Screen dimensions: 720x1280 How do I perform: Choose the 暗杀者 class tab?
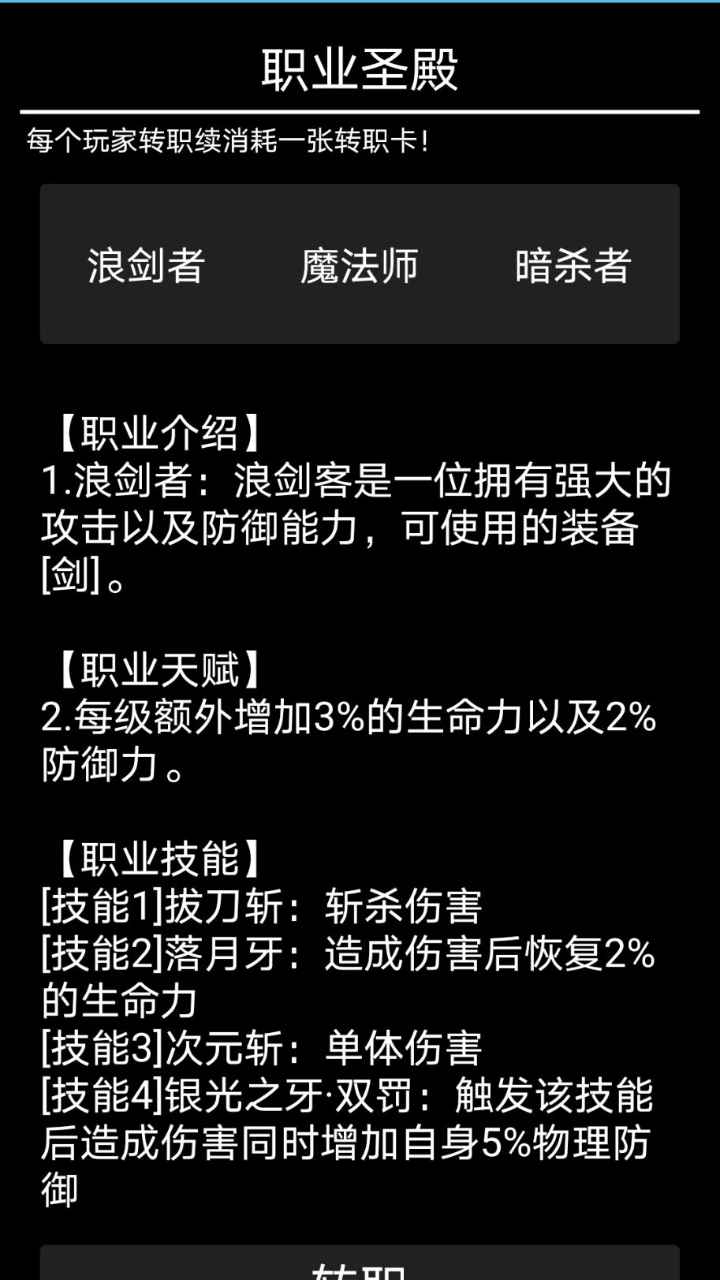point(573,266)
